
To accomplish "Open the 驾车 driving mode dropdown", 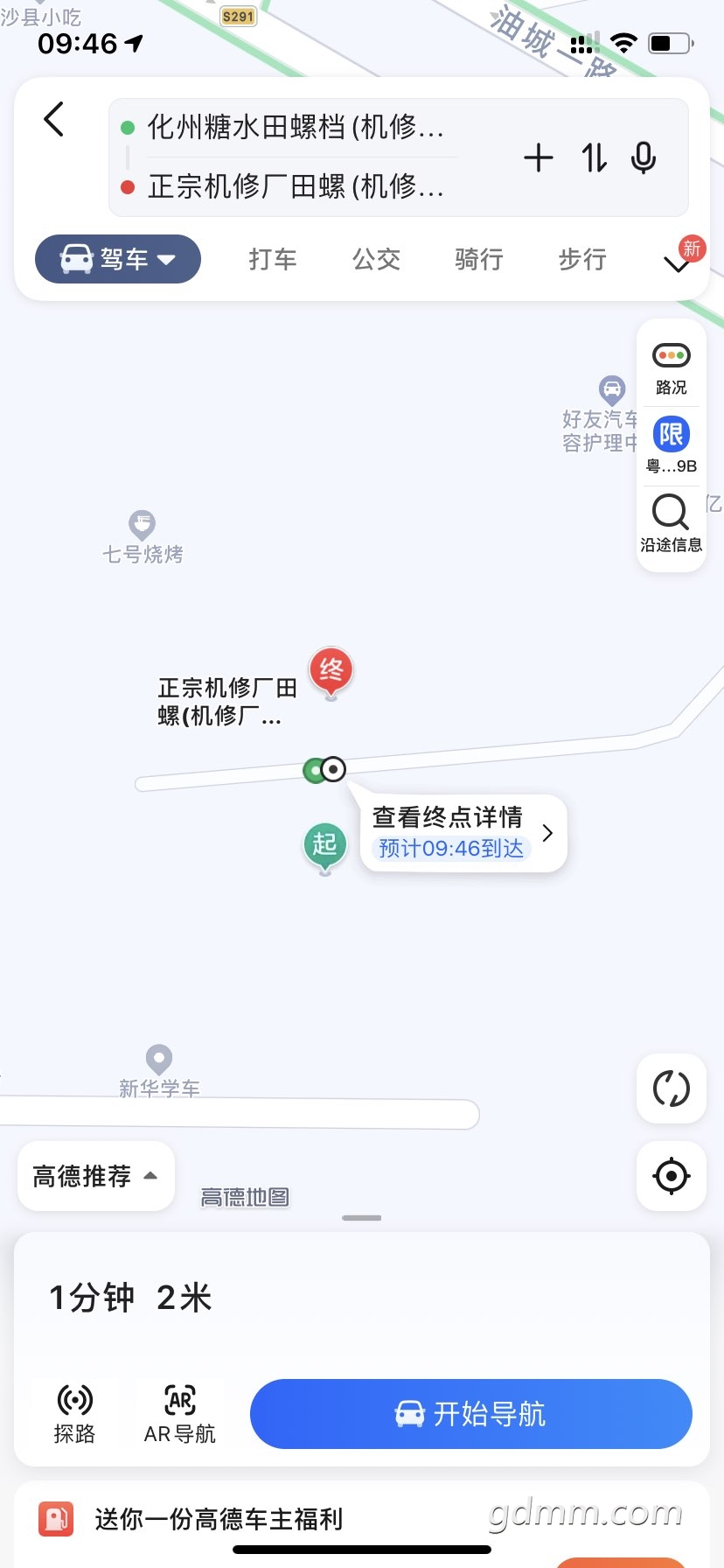I will [x=118, y=259].
